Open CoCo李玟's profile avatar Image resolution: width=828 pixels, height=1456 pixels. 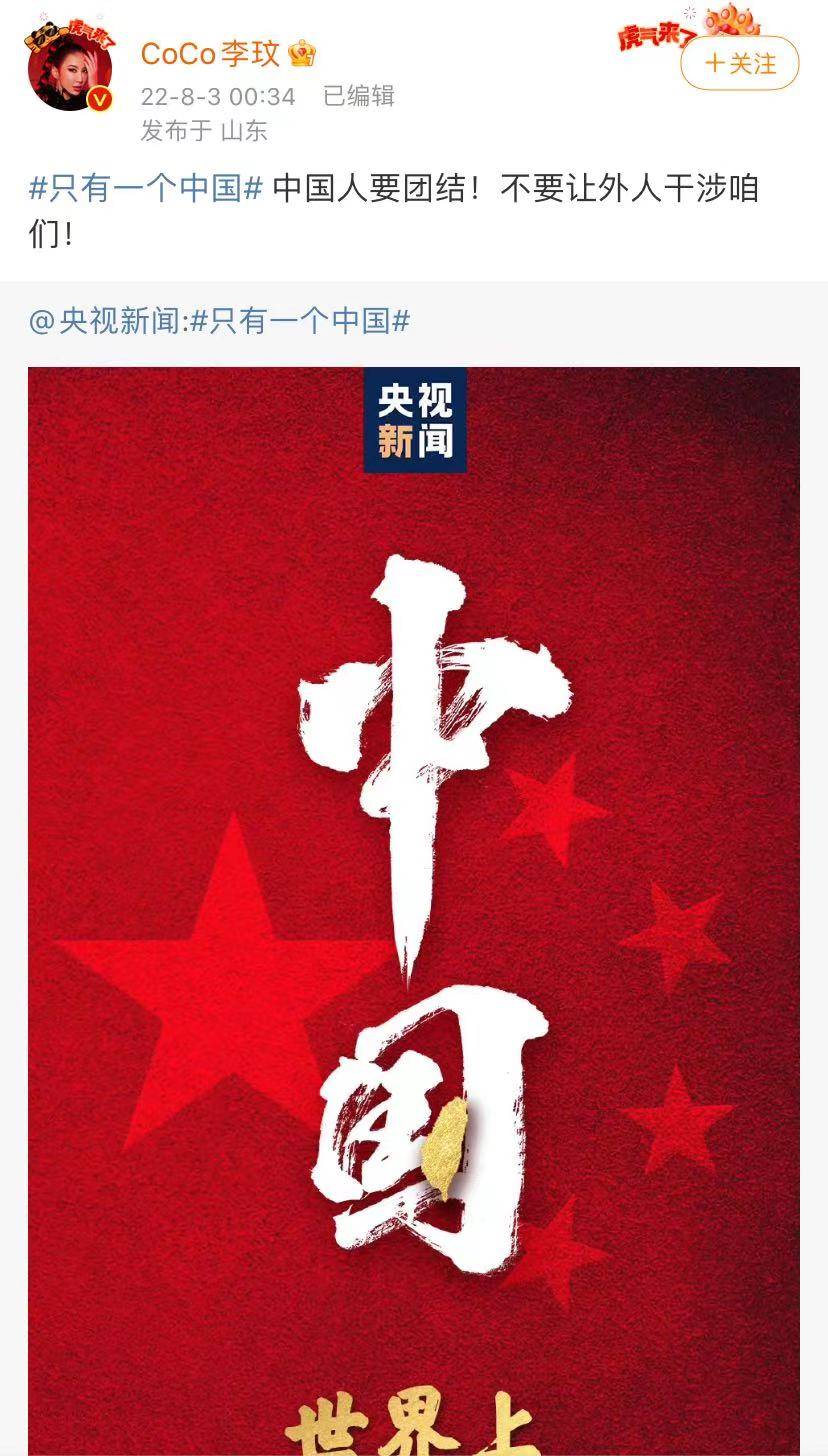70,68
